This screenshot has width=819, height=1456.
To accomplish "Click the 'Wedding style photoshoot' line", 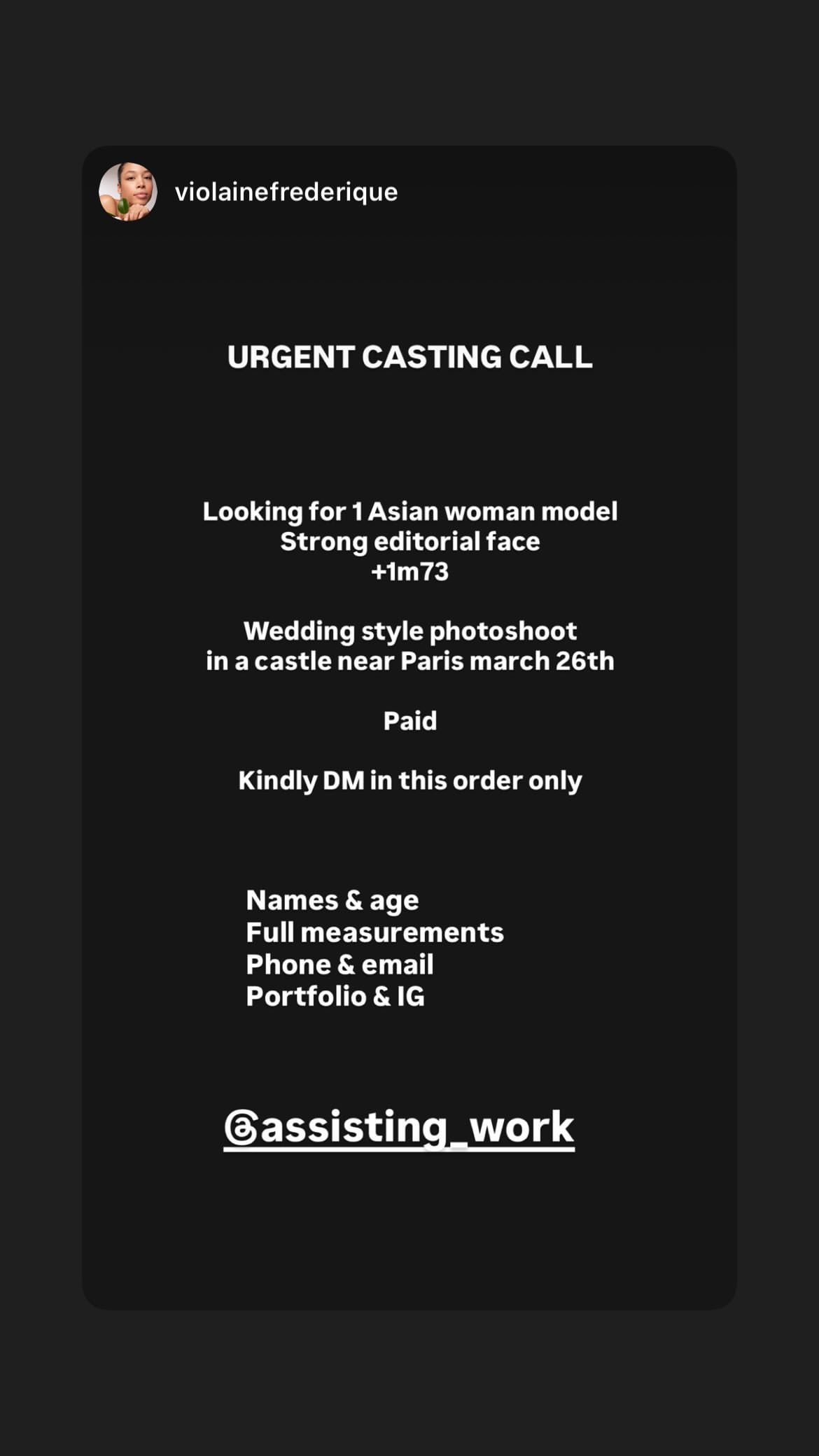I will 410,631.
